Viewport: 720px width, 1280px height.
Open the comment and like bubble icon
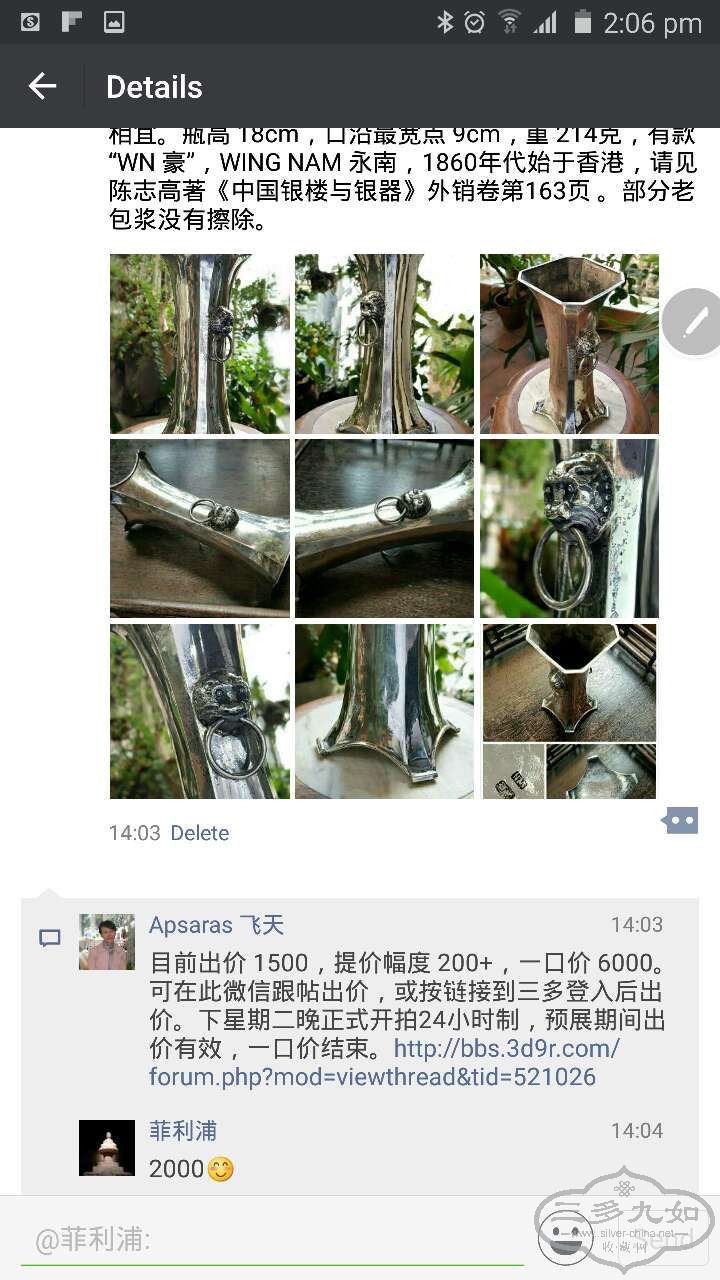680,821
